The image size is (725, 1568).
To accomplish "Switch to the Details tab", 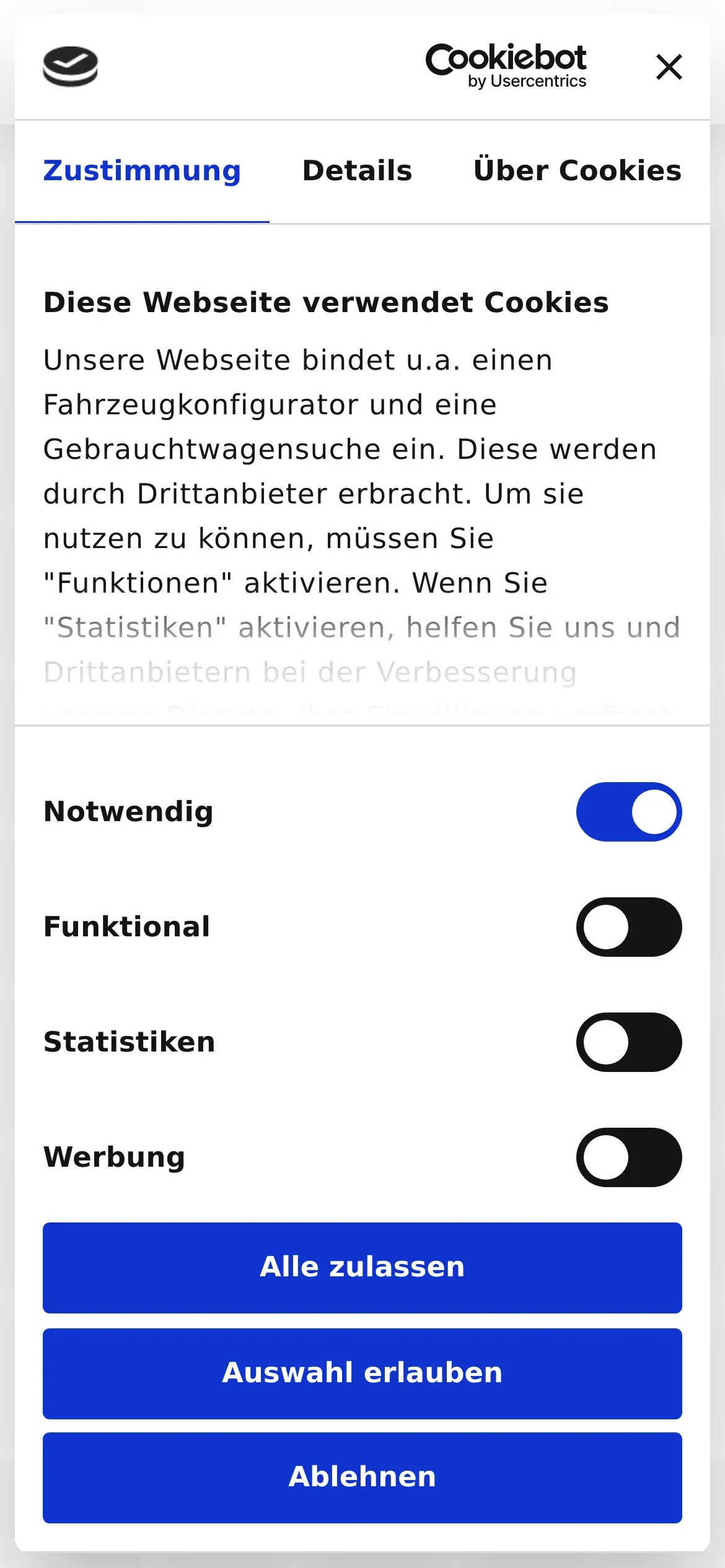I will pos(358,171).
